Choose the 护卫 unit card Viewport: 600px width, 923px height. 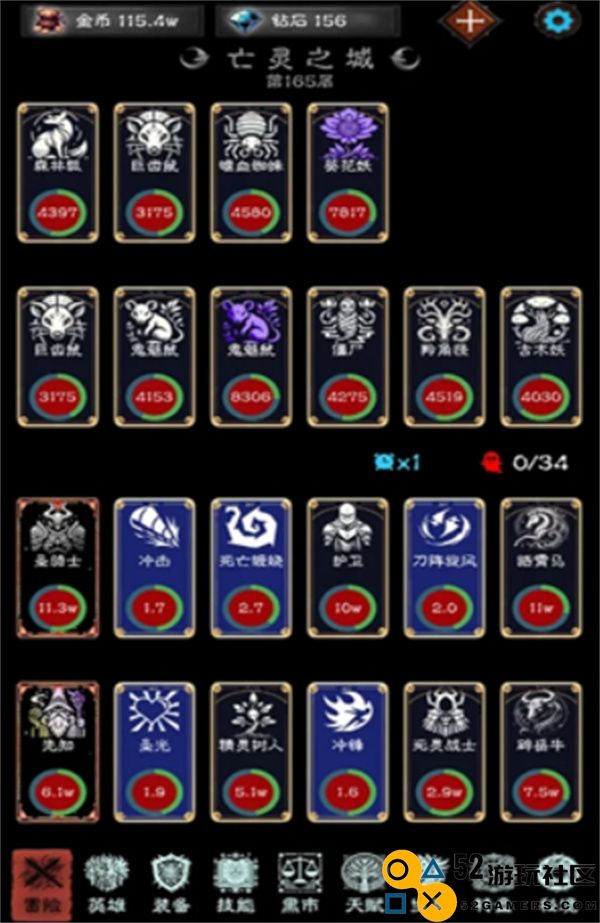(348, 566)
